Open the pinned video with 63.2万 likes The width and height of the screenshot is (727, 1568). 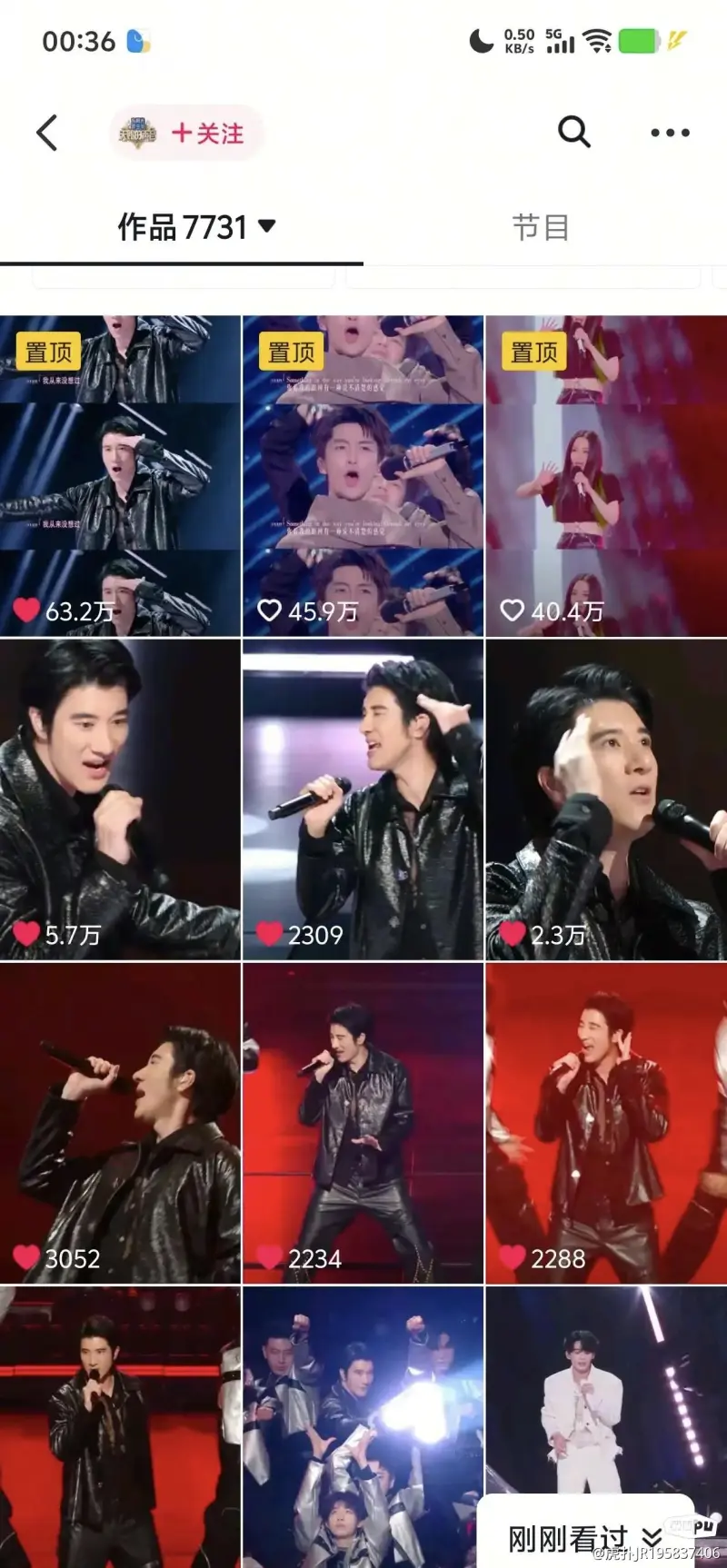click(120, 476)
